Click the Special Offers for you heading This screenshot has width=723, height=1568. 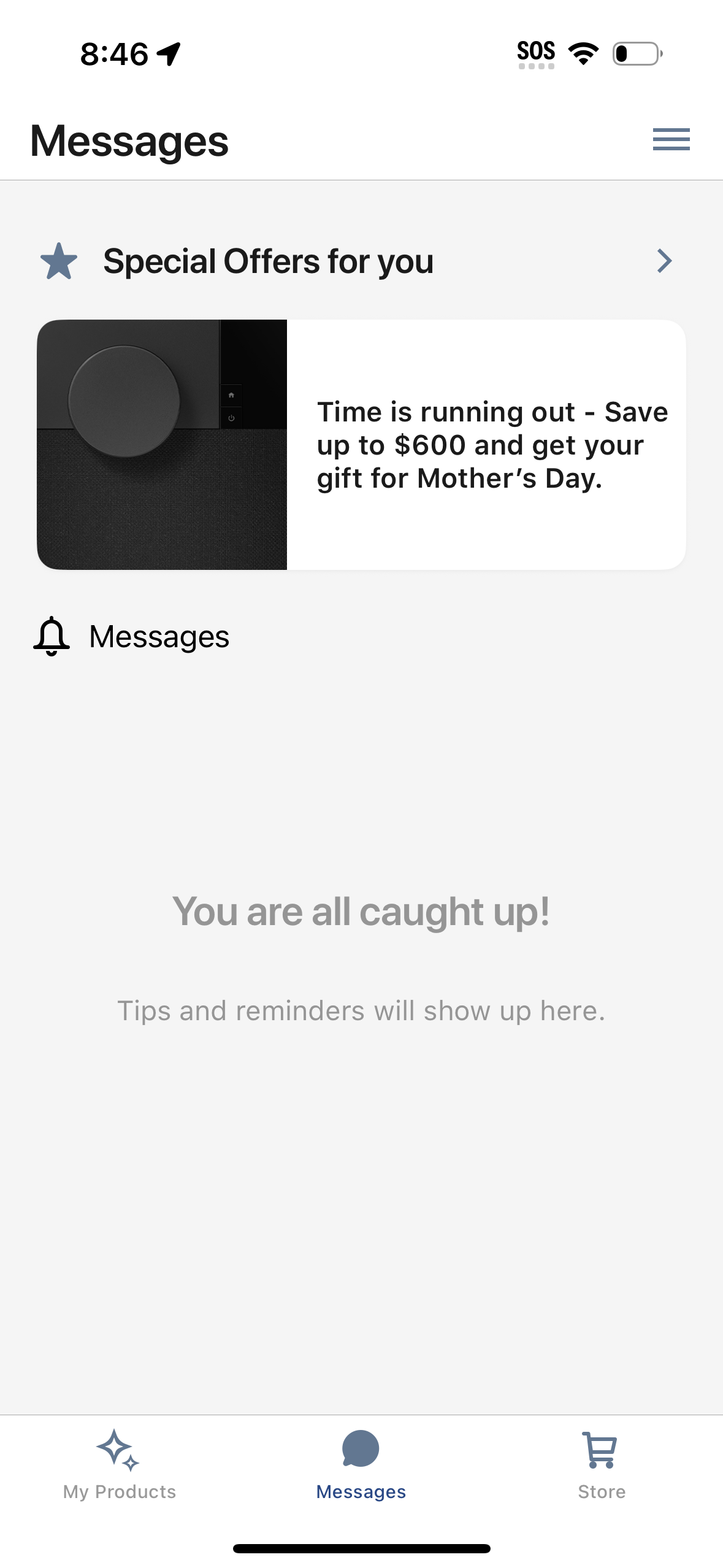pyautogui.click(x=269, y=261)
